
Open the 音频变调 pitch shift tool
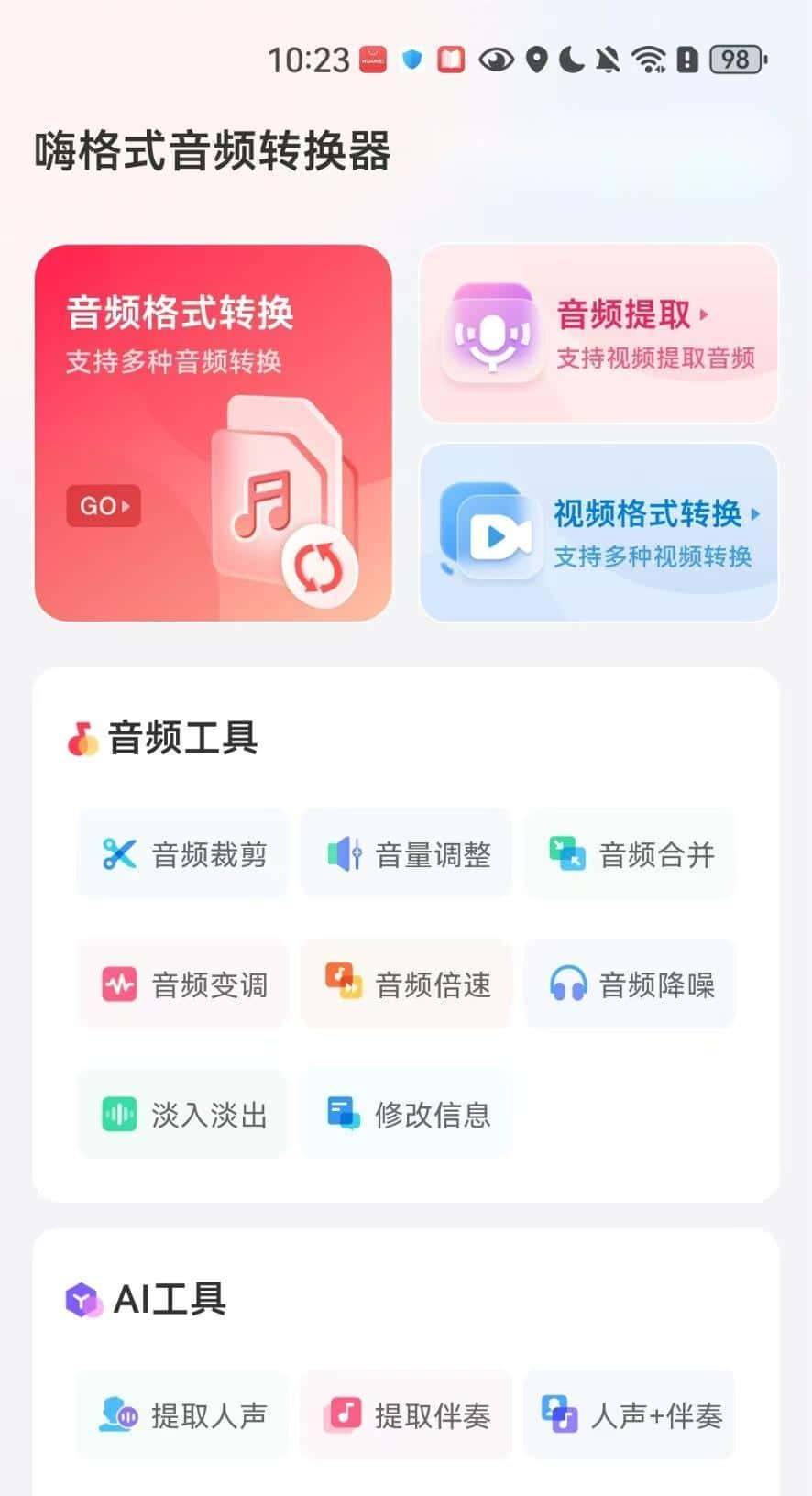coord(181,984)
